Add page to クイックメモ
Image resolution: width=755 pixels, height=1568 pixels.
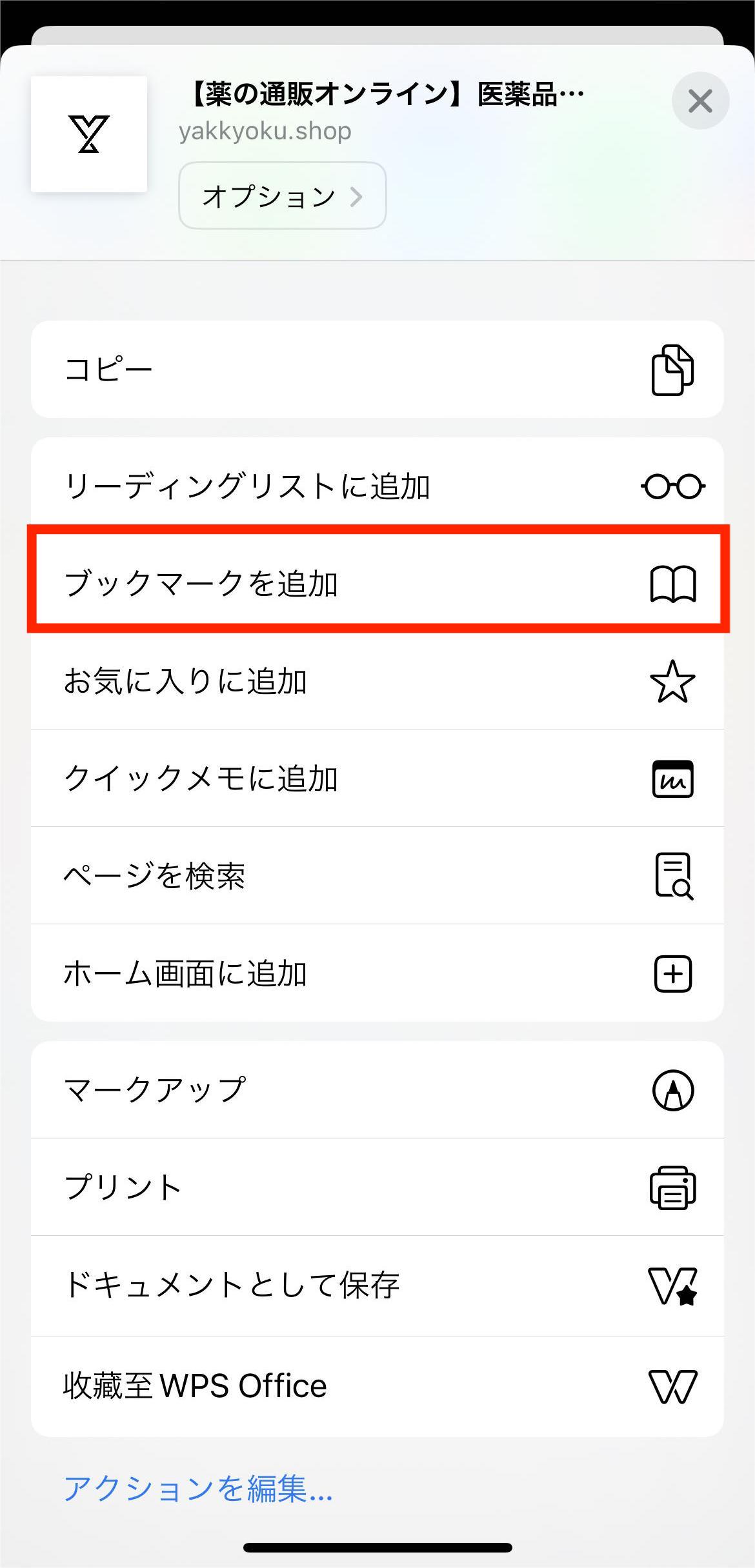(x=377, y=778)
